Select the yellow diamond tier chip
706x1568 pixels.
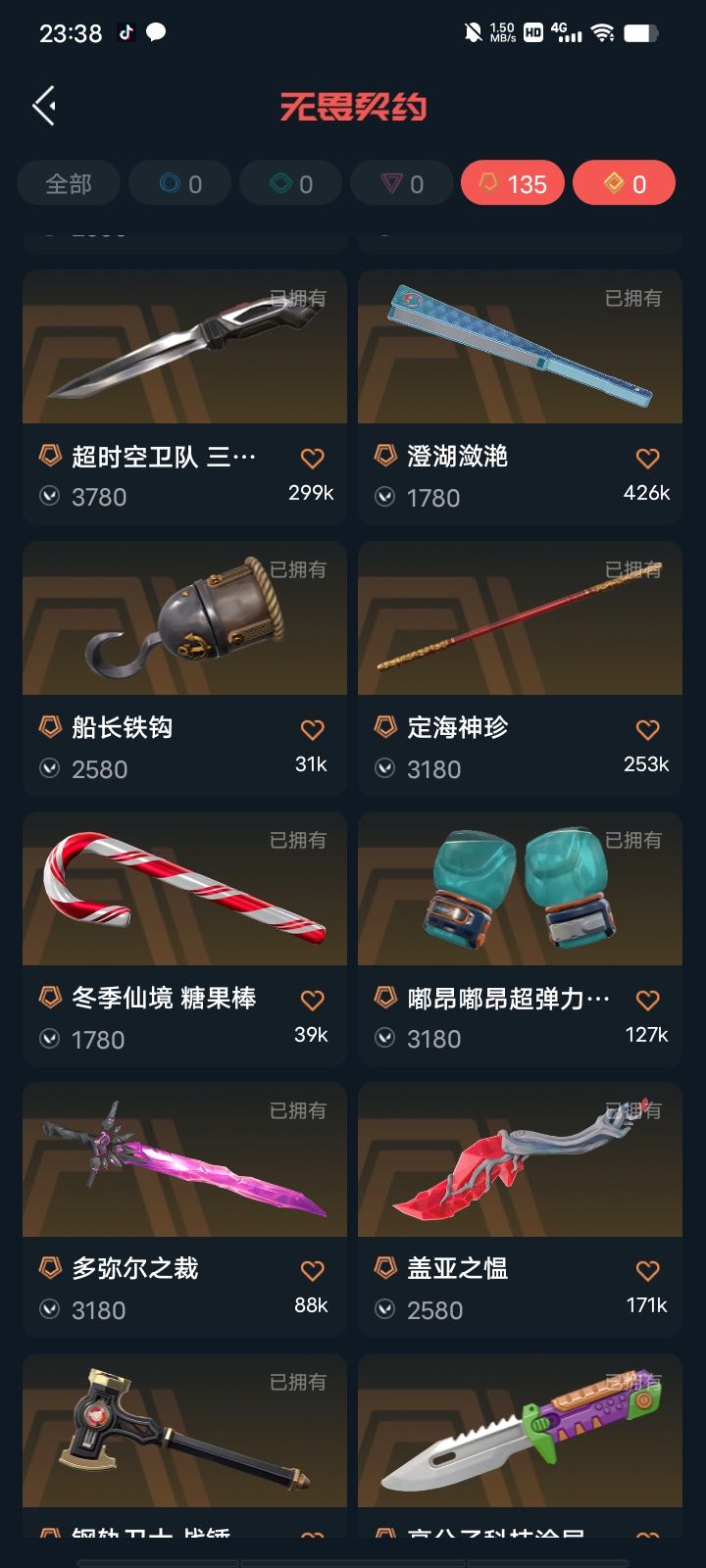[624, 183]
